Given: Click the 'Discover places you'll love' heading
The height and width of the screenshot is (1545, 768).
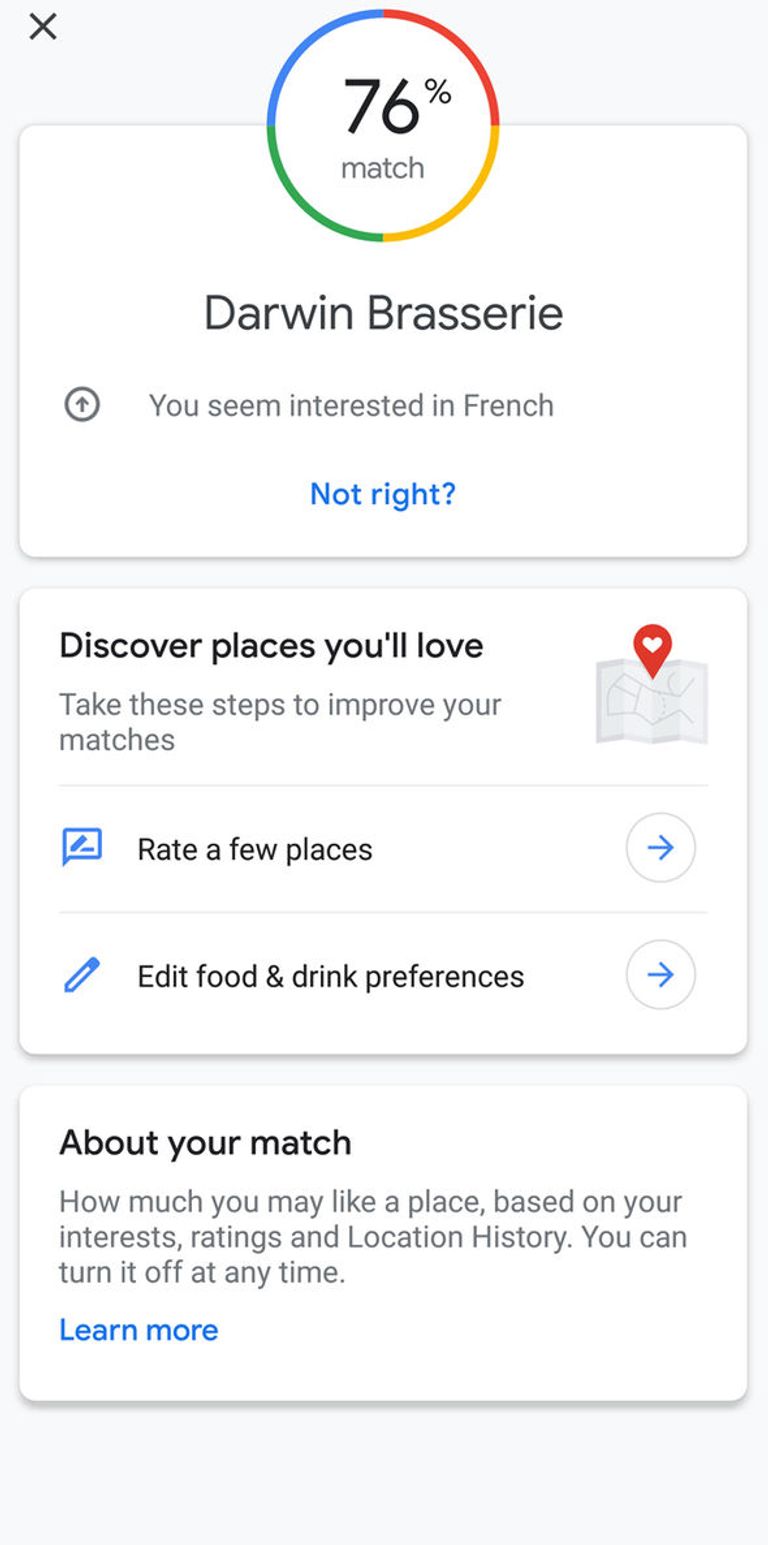Looking at the screenshot, I should (272, 645).
